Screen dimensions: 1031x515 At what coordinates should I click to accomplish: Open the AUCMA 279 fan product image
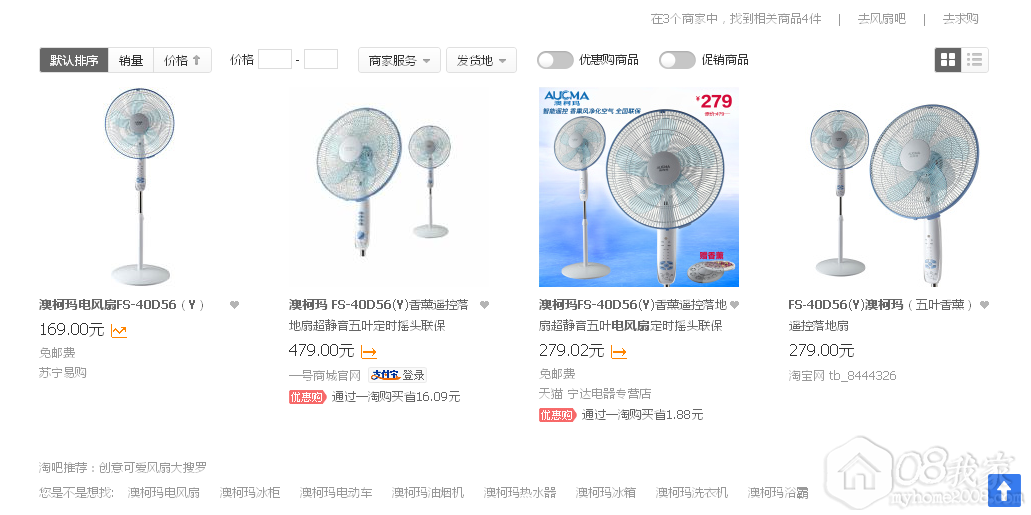(638, 187)
